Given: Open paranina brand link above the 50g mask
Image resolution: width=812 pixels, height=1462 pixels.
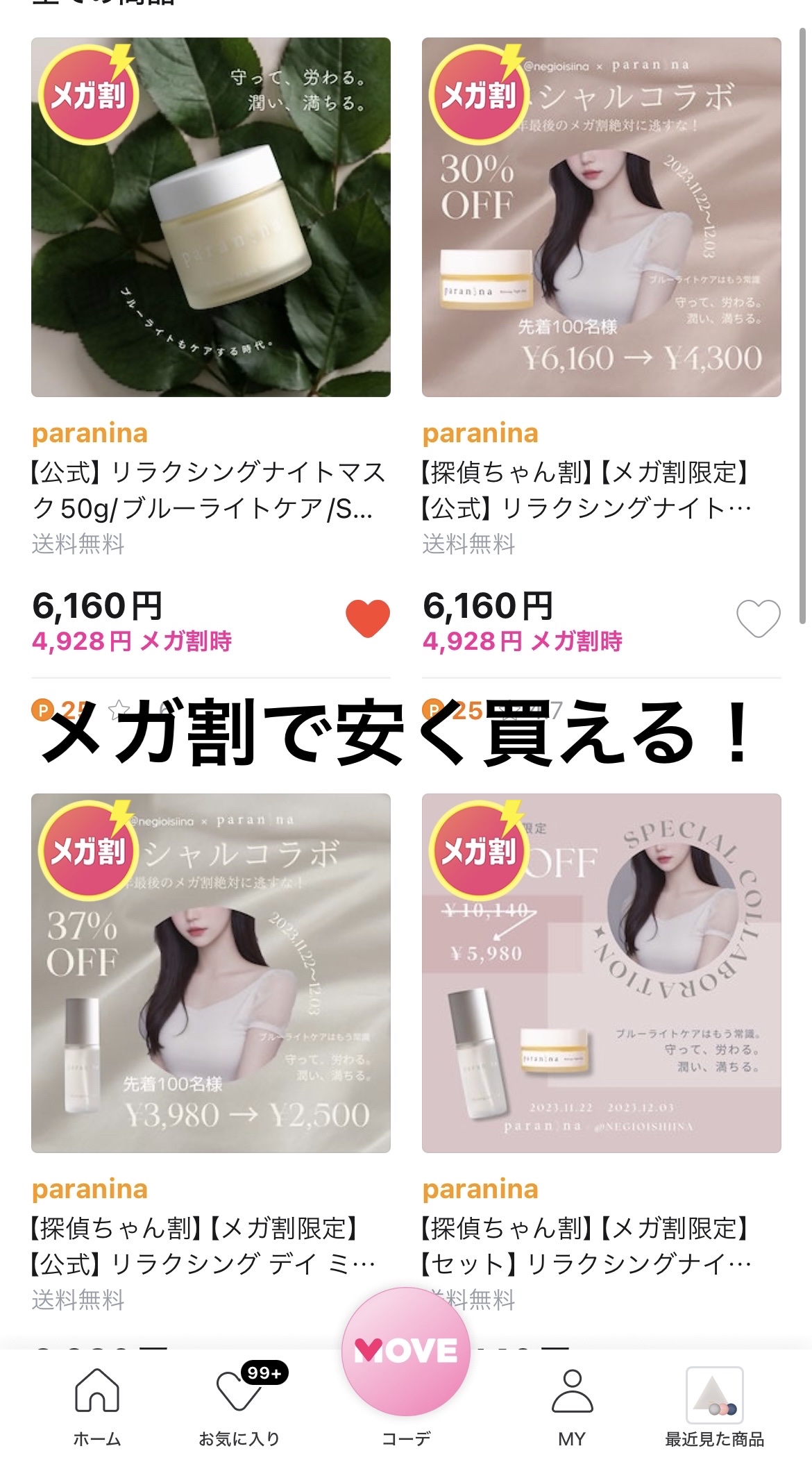Looking at the screenshot, I should tap(90, 433).
